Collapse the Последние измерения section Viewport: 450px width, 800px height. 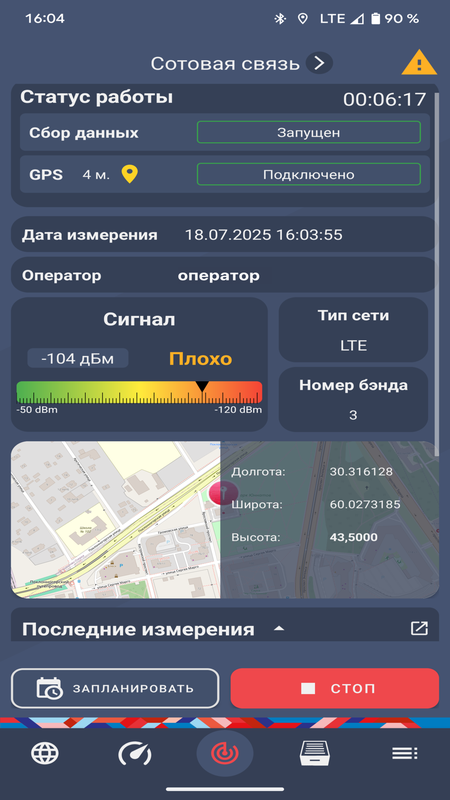[279, 629]
